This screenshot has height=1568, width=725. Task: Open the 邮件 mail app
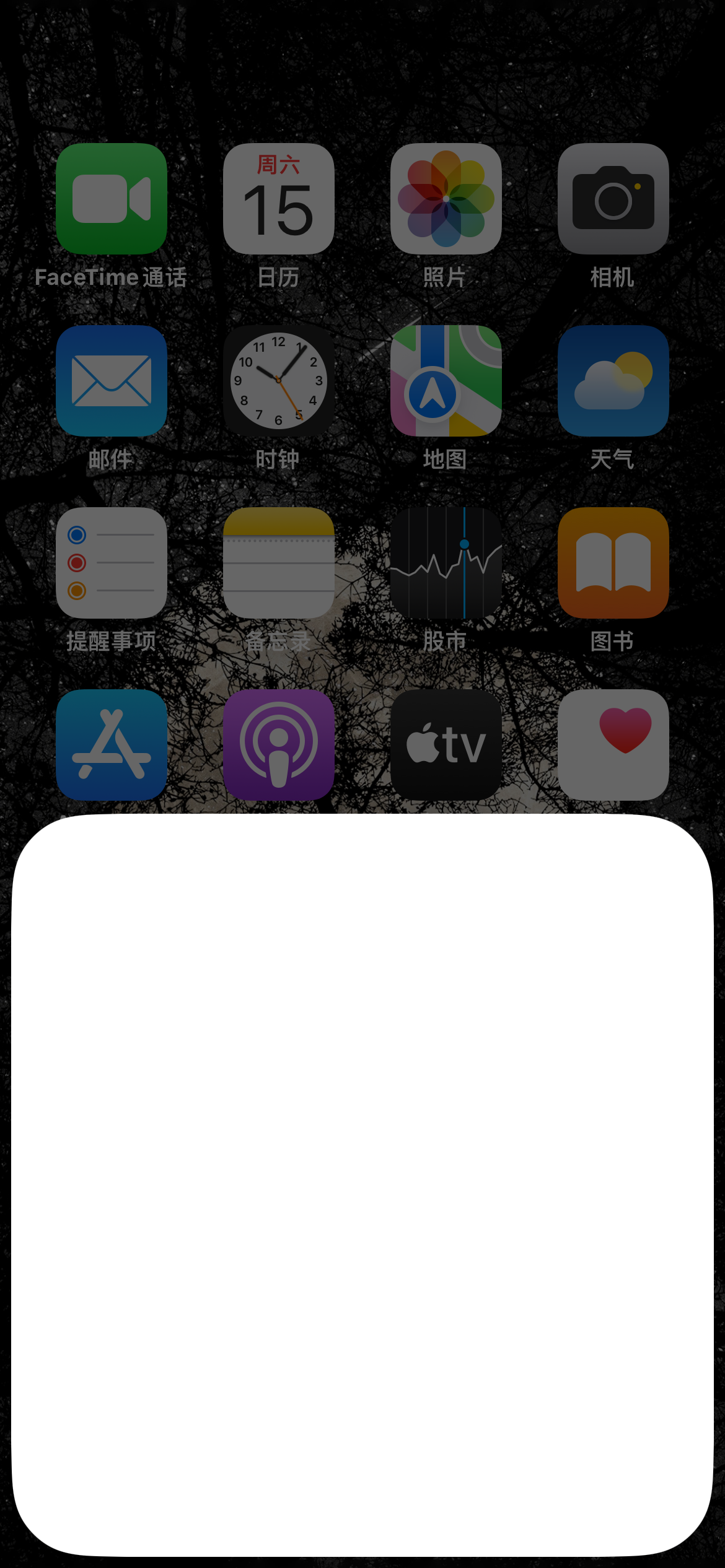pos(112,381)
